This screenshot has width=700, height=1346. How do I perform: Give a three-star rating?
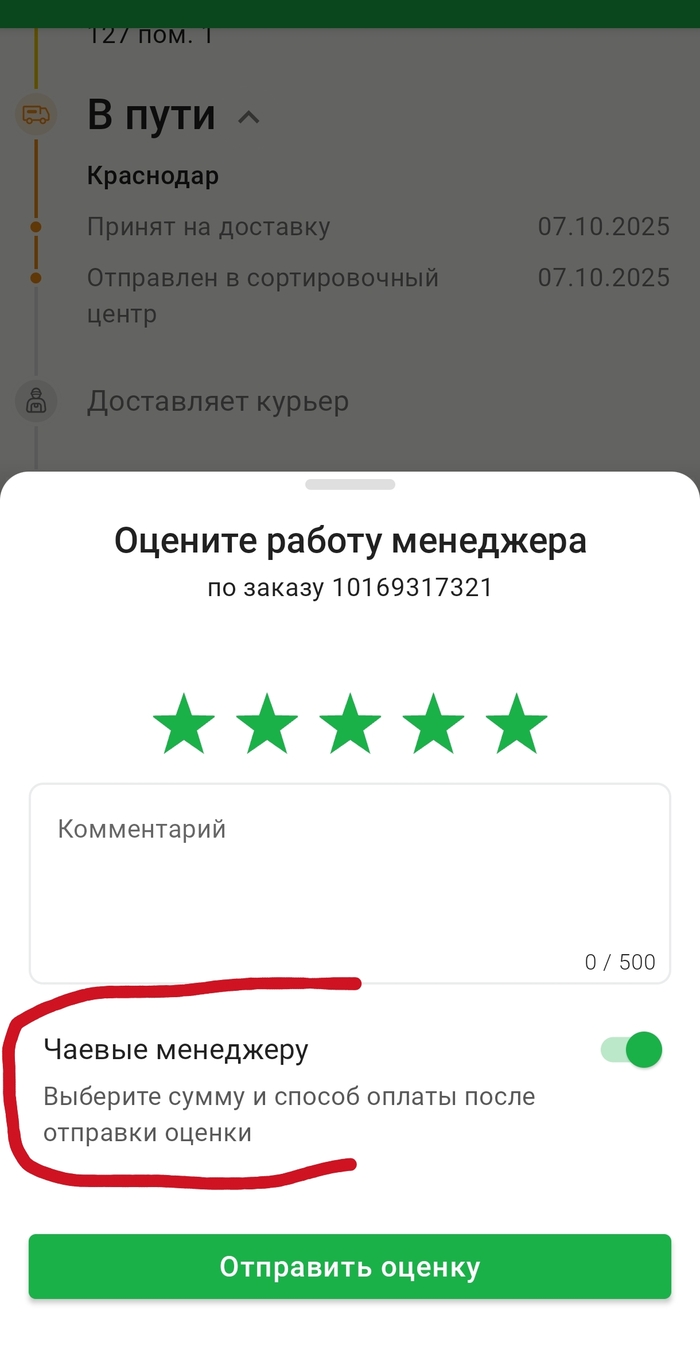(350, 724)
